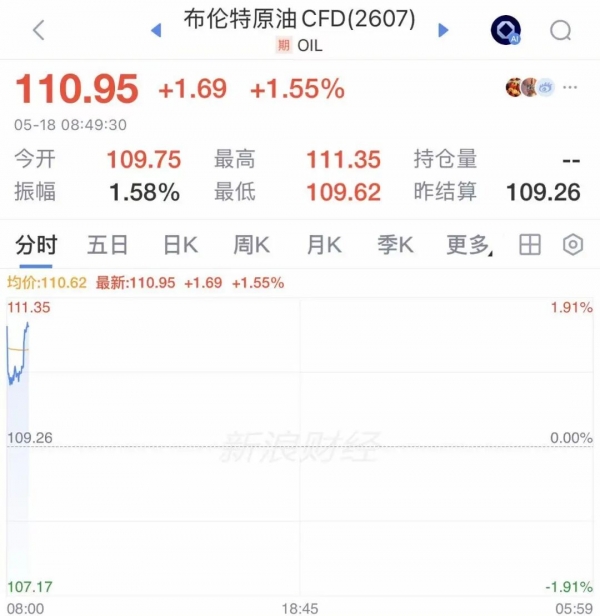Open search with the magnifier icon

point(561,30)
